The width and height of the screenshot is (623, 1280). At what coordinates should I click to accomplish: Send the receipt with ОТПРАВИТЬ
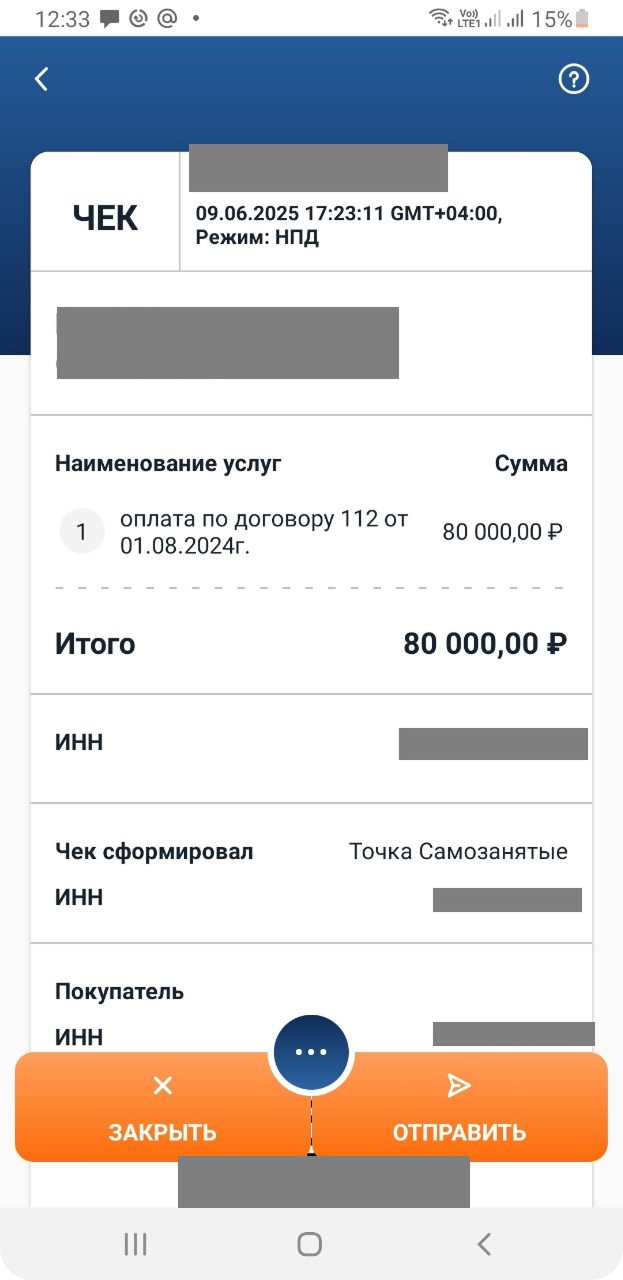459,1108
